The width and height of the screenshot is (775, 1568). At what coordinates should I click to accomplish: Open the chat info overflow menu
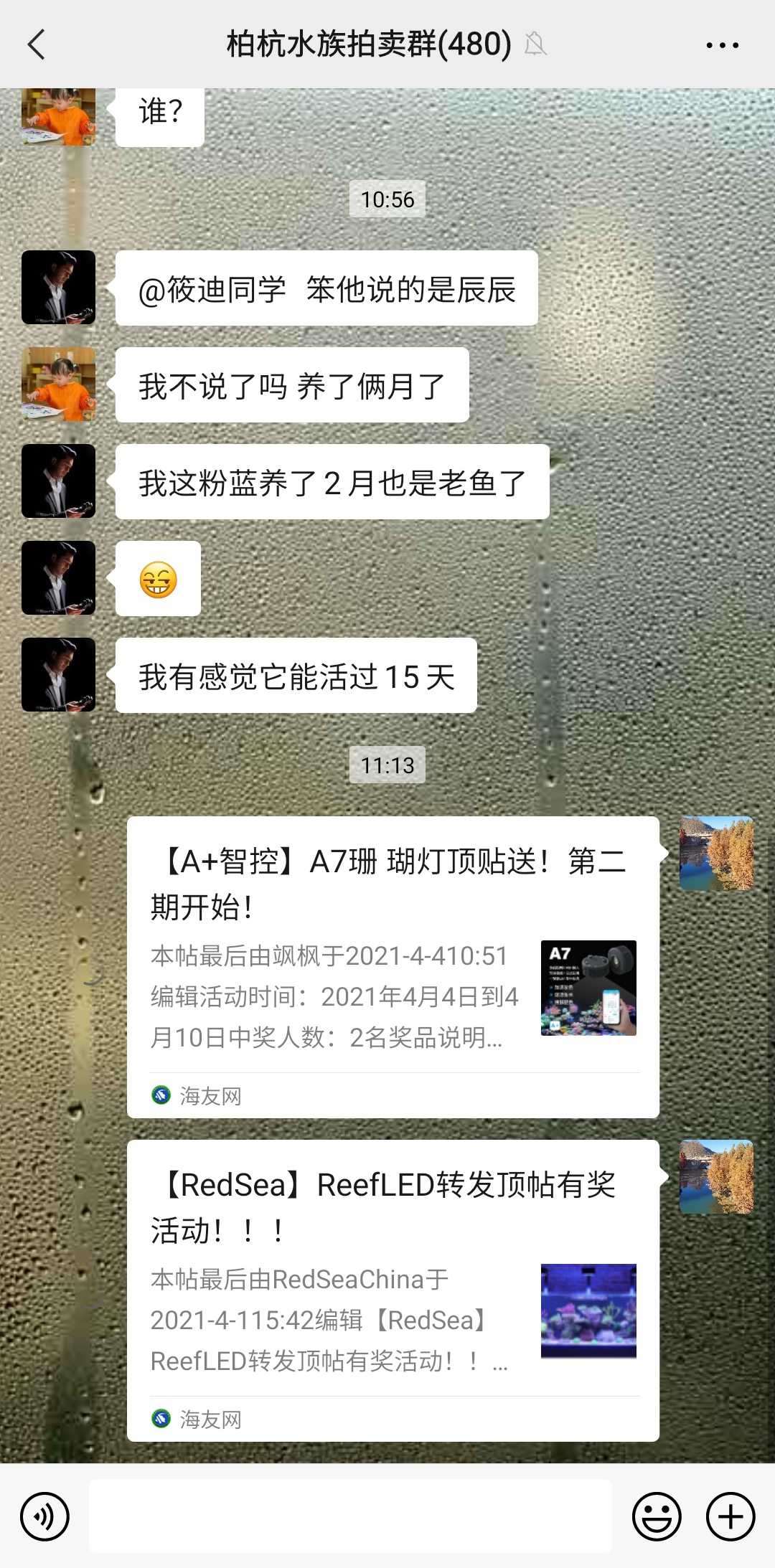click(722, 44)
